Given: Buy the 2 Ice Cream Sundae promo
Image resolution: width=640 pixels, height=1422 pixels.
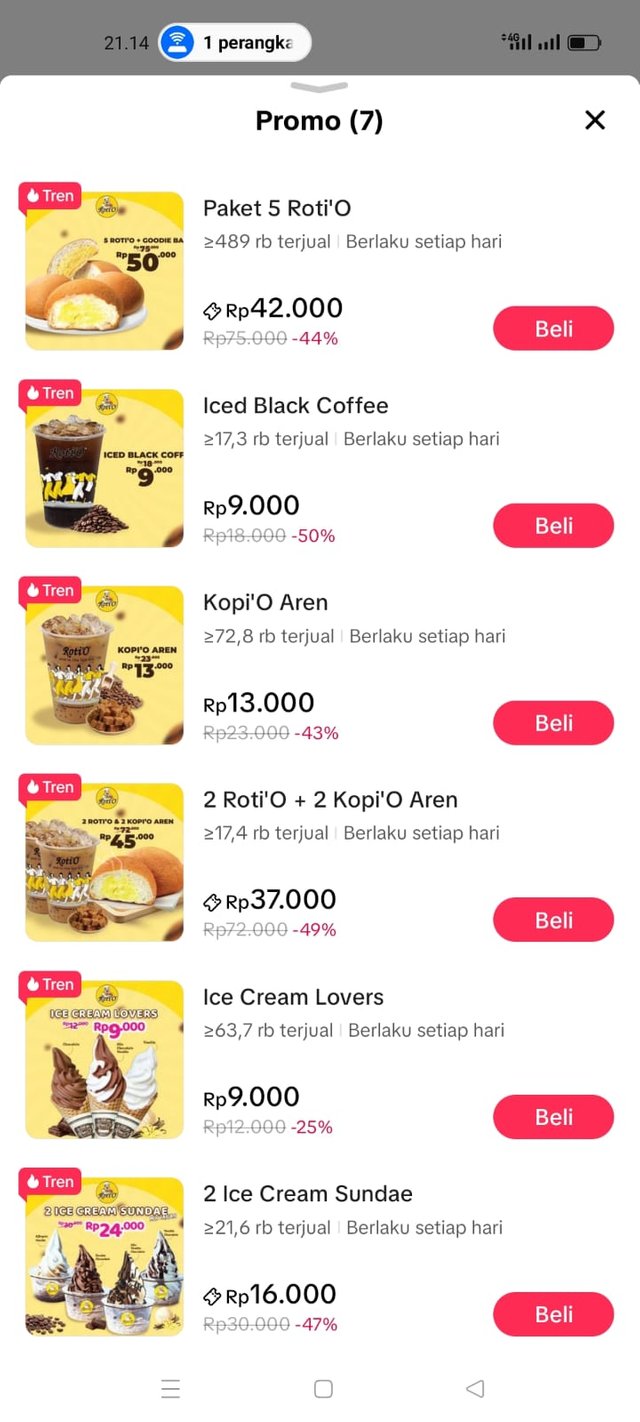Looking at the screenshot, I should [553, 1313].
